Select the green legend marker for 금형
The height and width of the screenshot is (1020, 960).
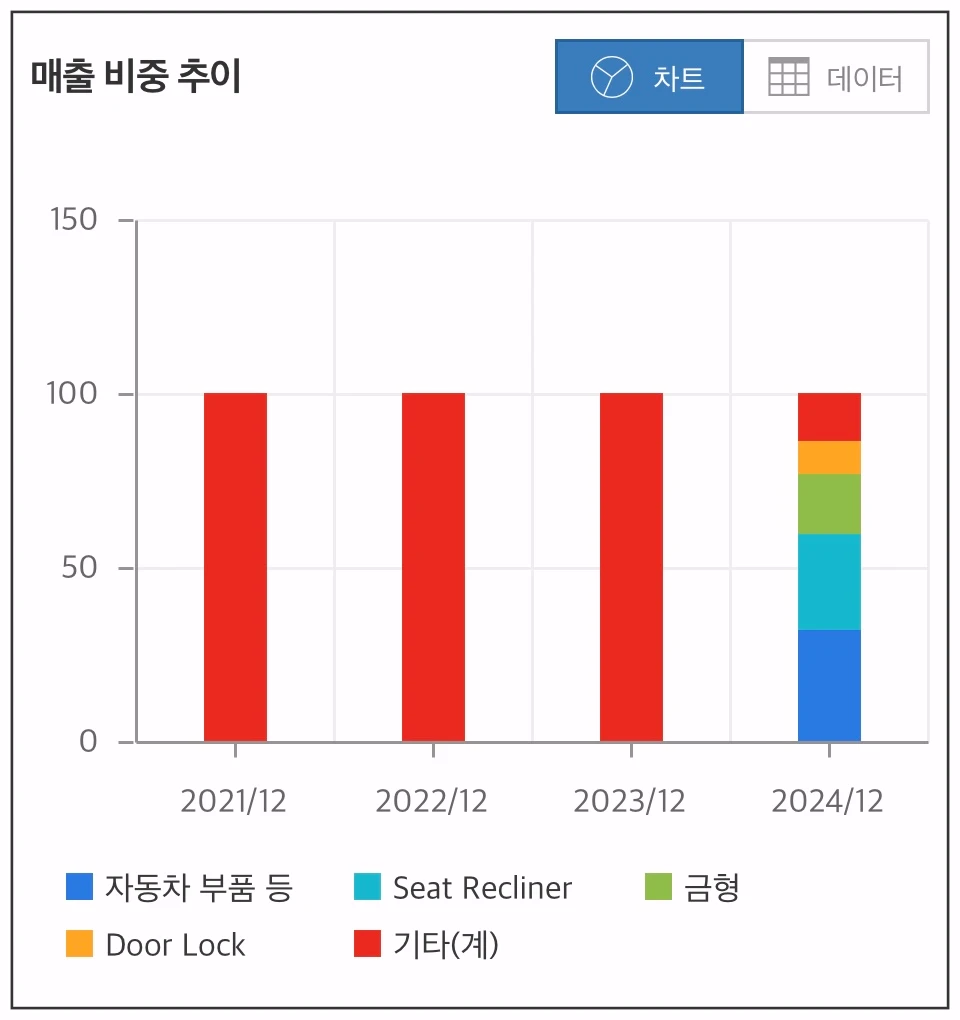click(x=656, y=887)
